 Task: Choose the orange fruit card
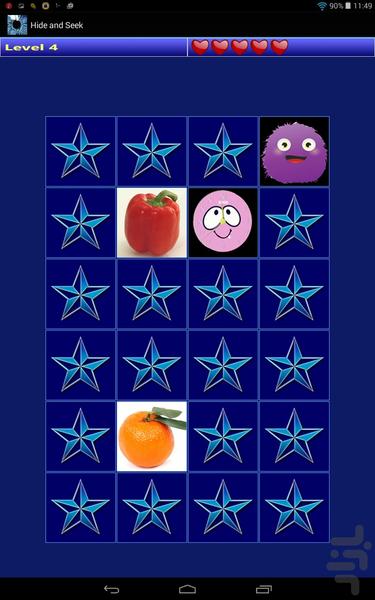coord(152,436)
